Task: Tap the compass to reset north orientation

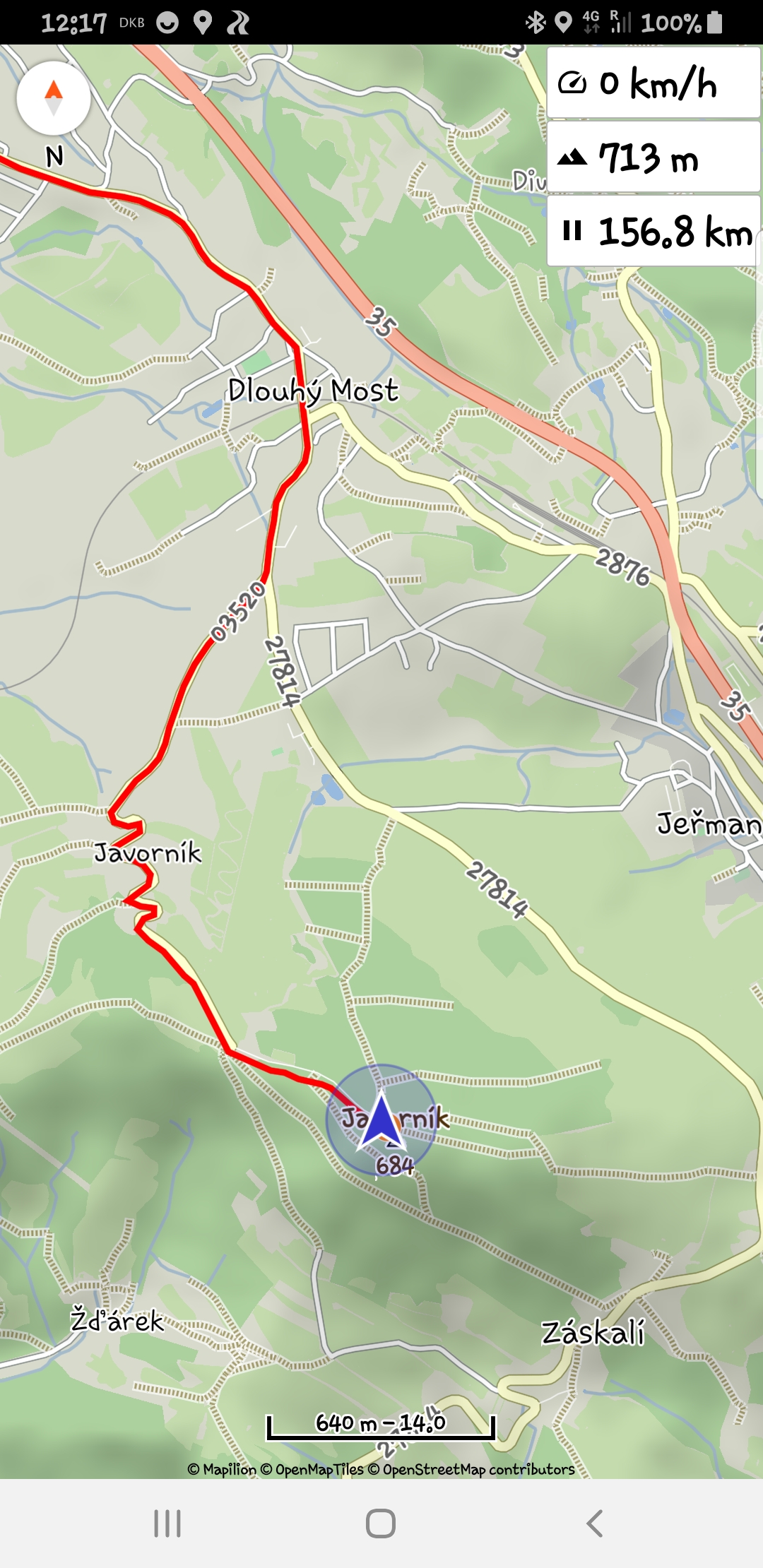Action: coord(54,98)
